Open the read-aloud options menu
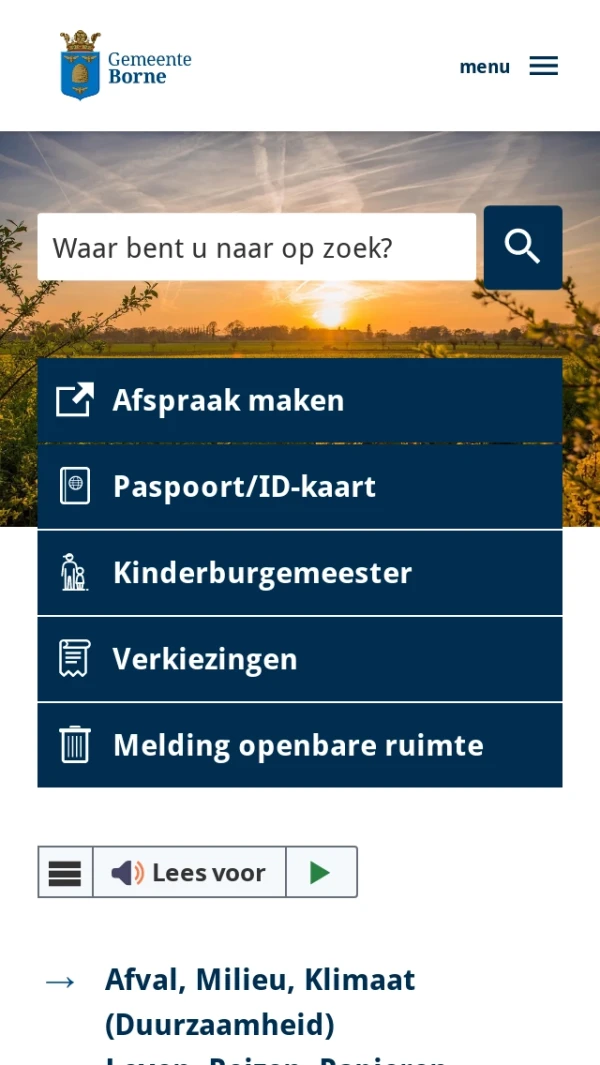This screenshot has height=1065, width=600. 65,872
